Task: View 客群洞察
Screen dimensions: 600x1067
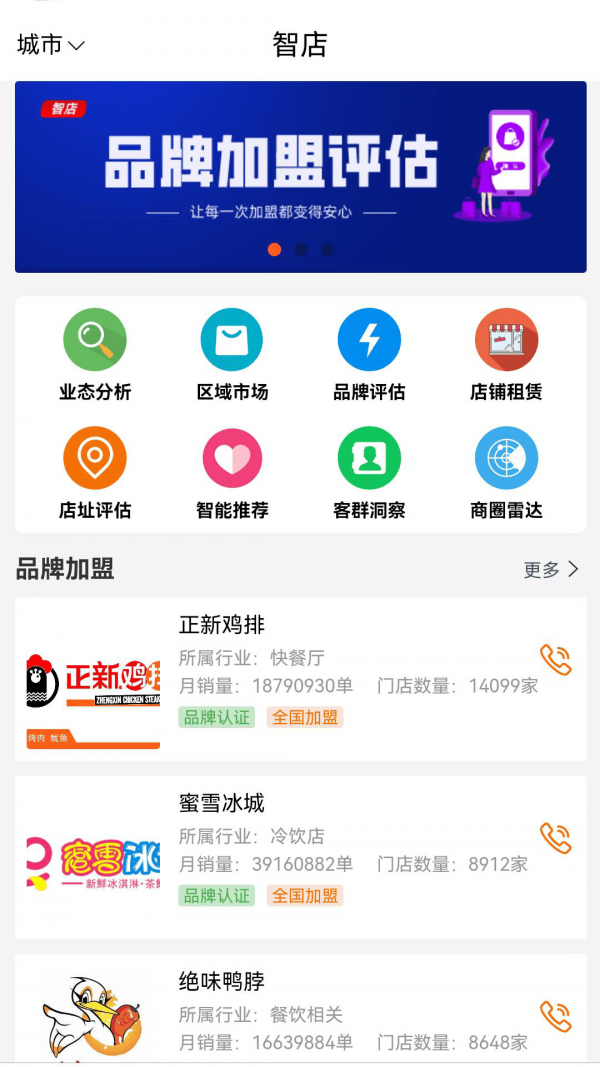Action: click(x=369, y=472)
